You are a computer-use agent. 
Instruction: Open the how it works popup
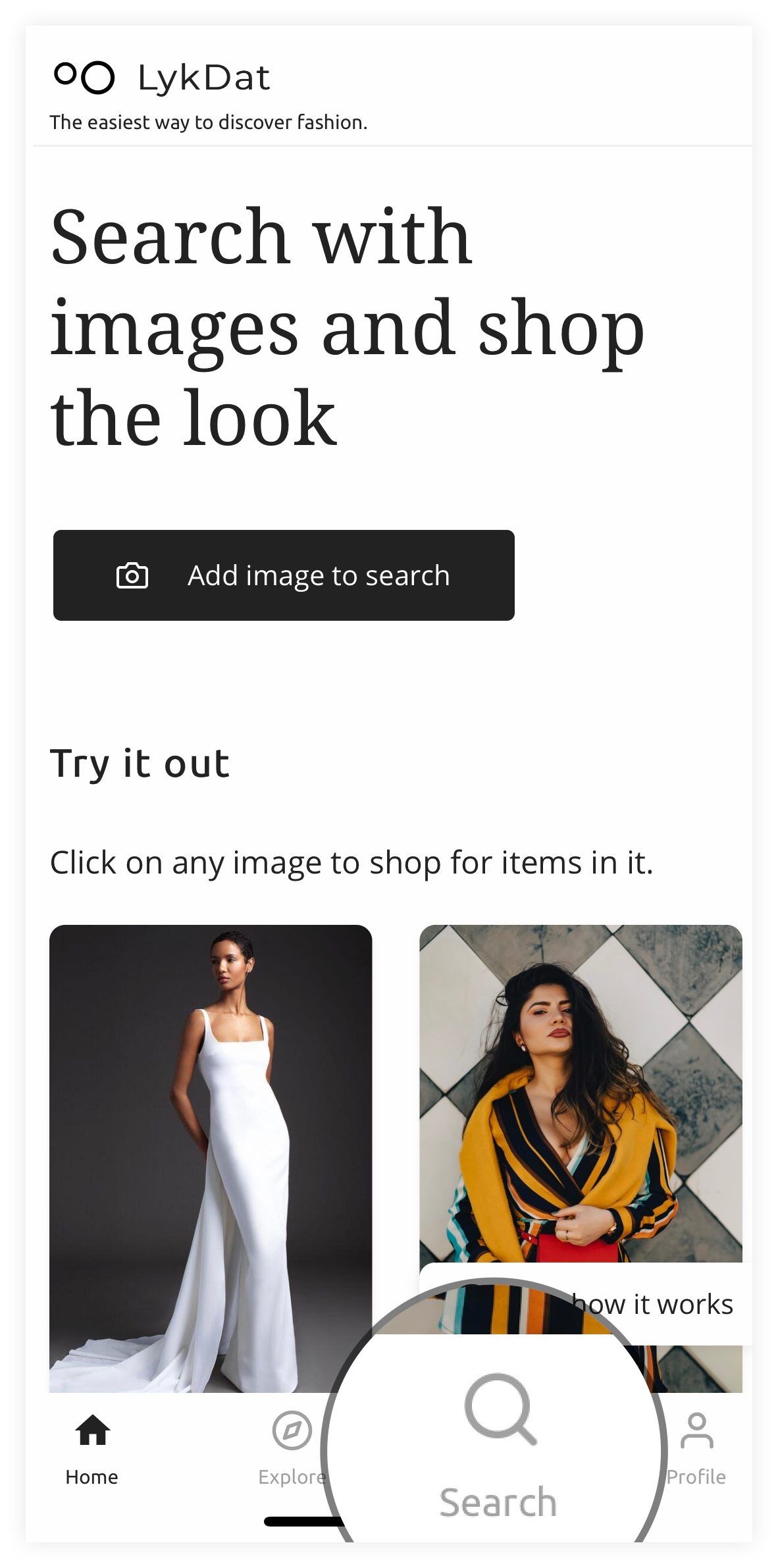click(652, 1303)
